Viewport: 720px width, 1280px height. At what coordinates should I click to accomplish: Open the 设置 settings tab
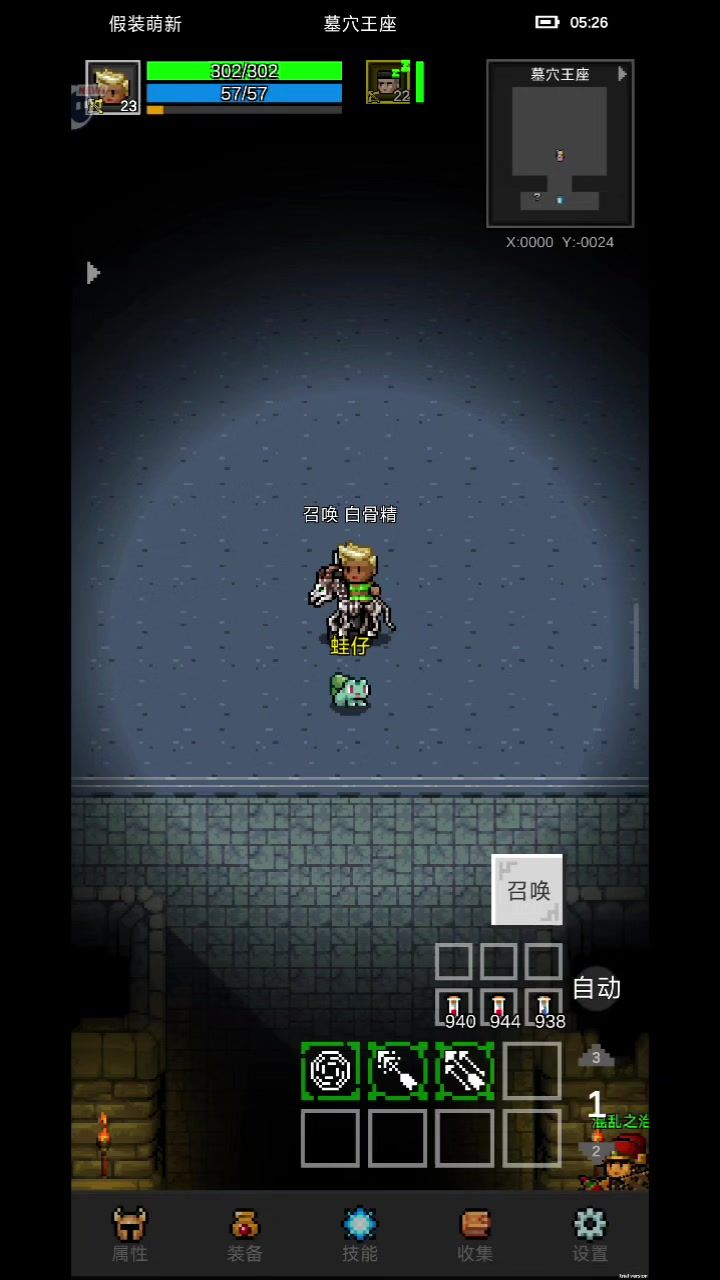click(x=589, y=1234)
